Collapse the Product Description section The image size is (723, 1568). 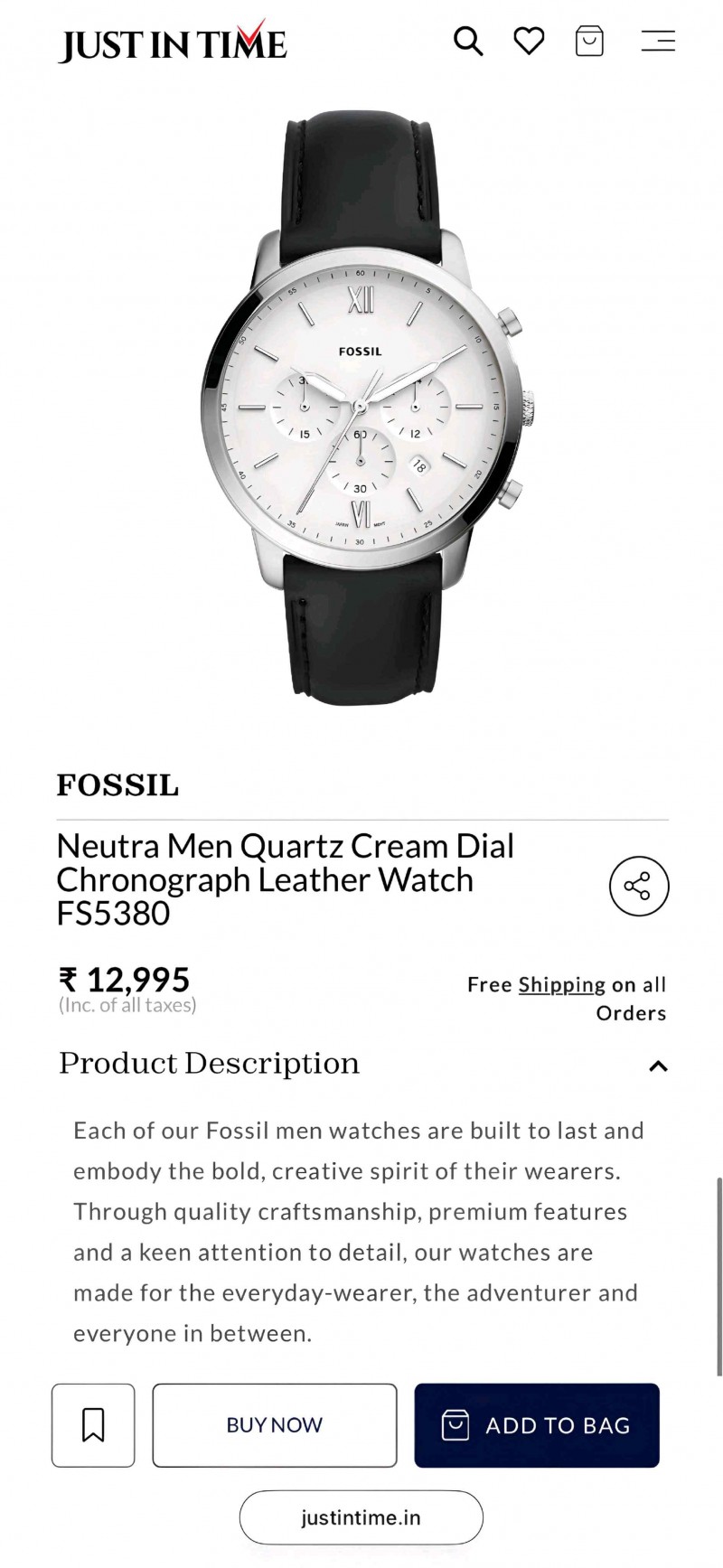click(x=658, y=1066)
